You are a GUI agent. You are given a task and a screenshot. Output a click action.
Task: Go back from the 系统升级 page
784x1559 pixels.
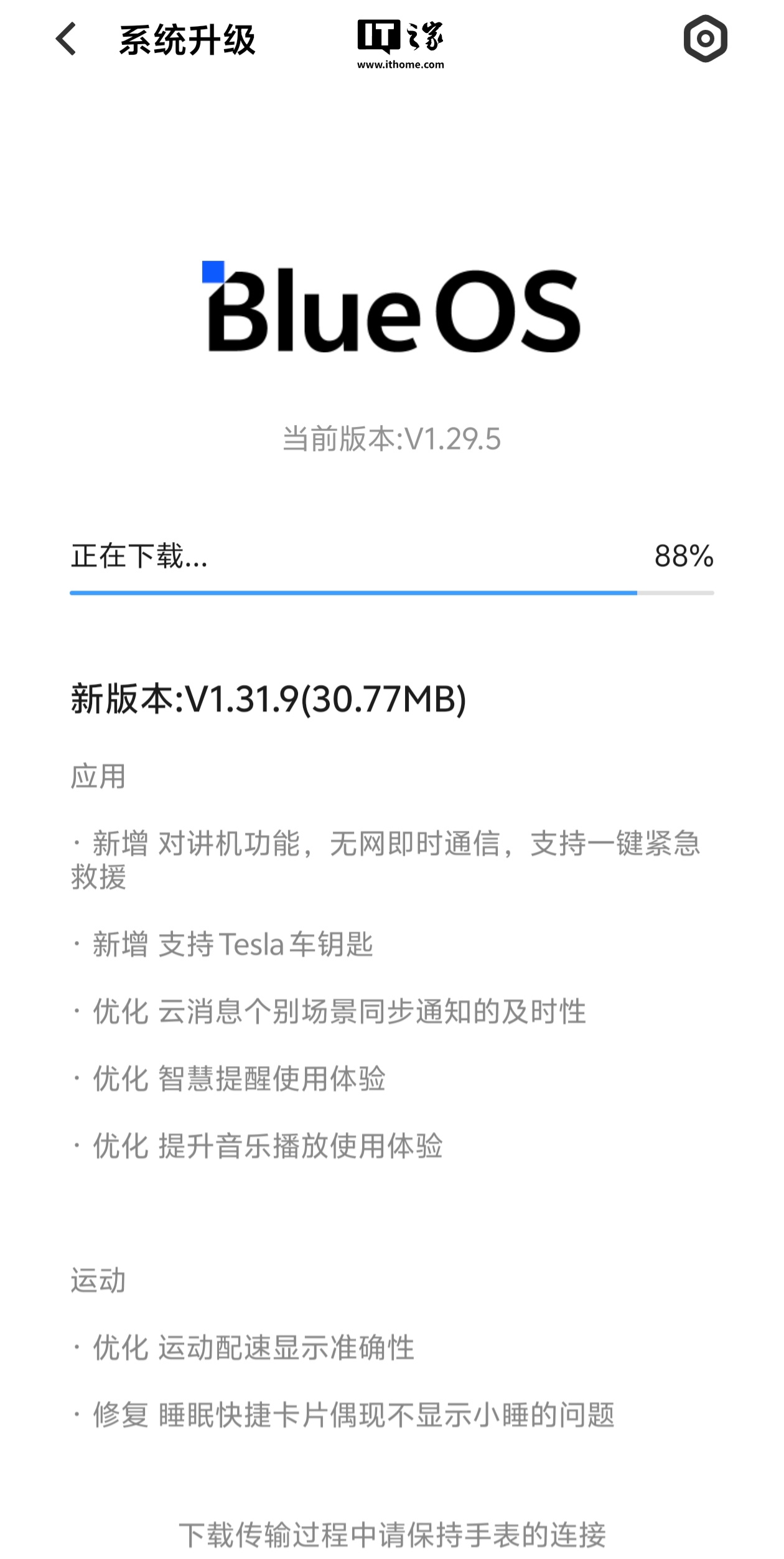(x=66, y=39)
